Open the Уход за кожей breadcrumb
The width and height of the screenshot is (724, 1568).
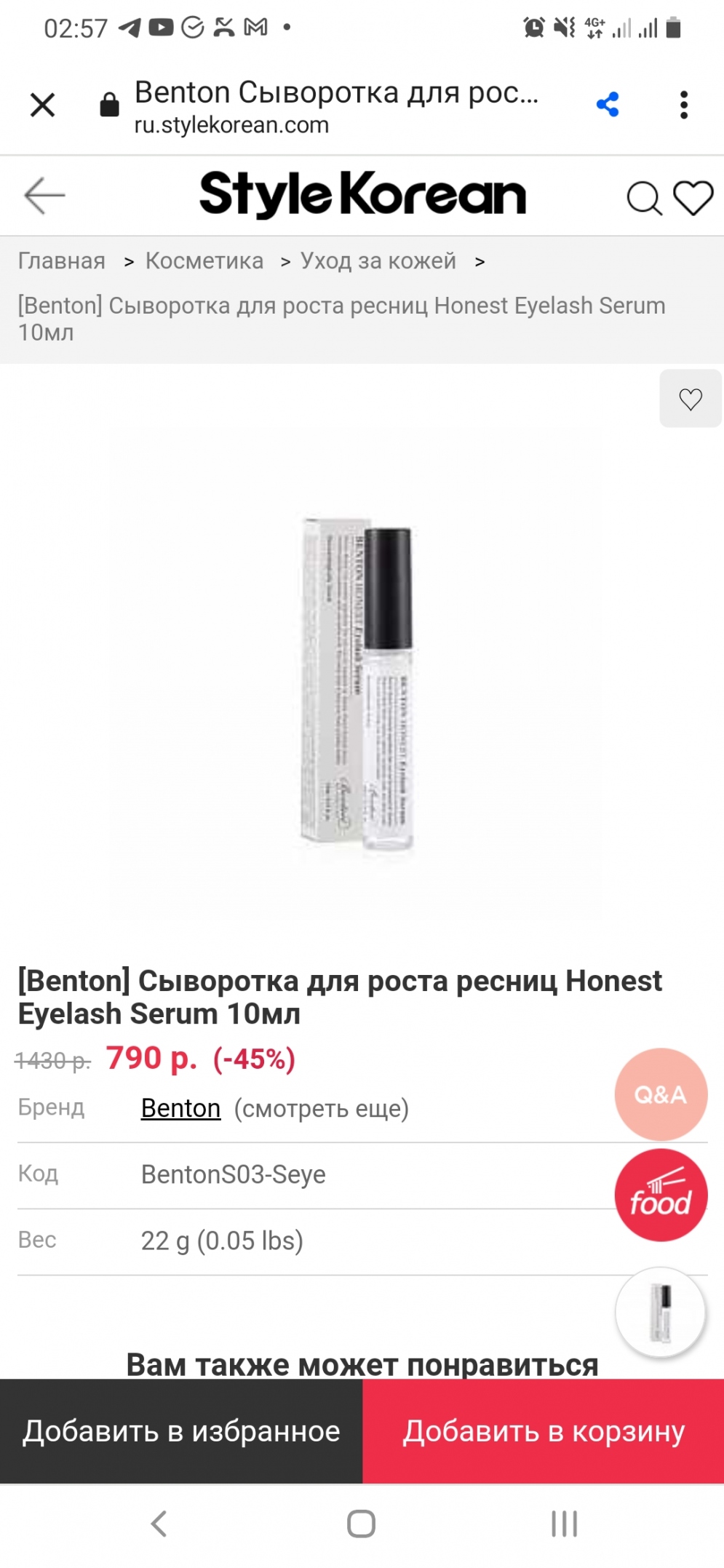pos(378,260)
